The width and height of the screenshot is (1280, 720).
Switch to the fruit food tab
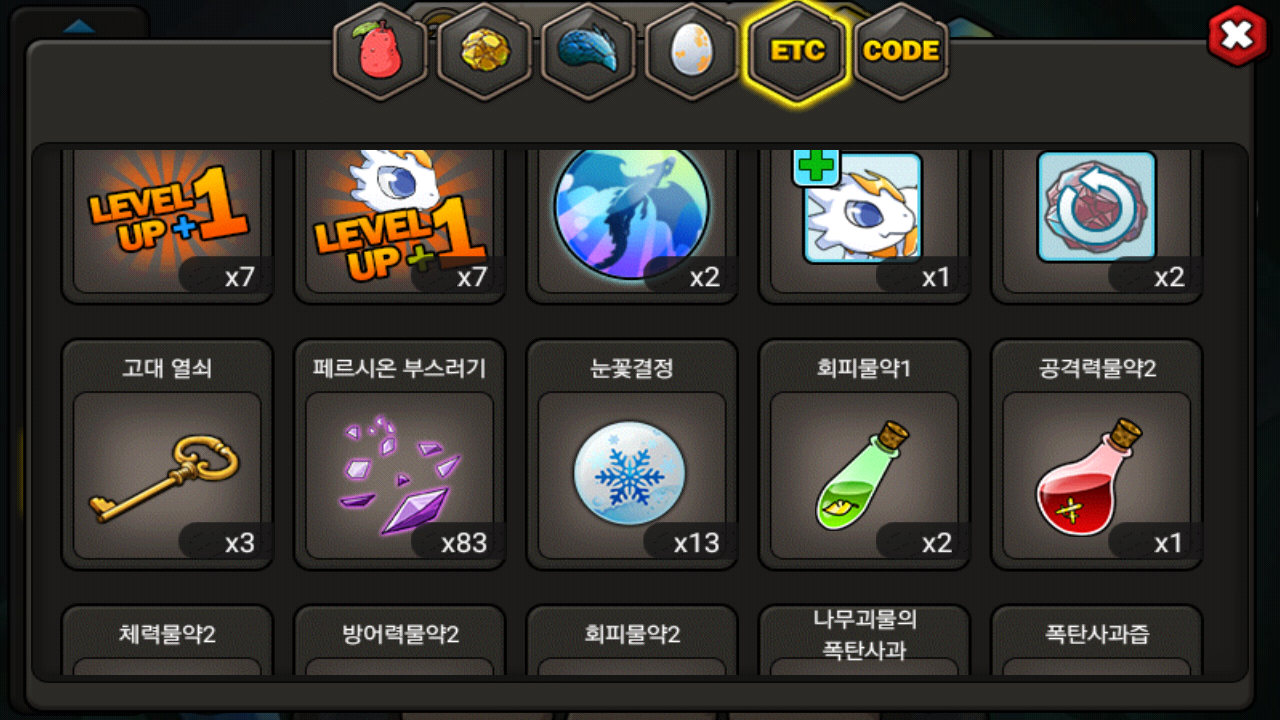tap(379, 51)
